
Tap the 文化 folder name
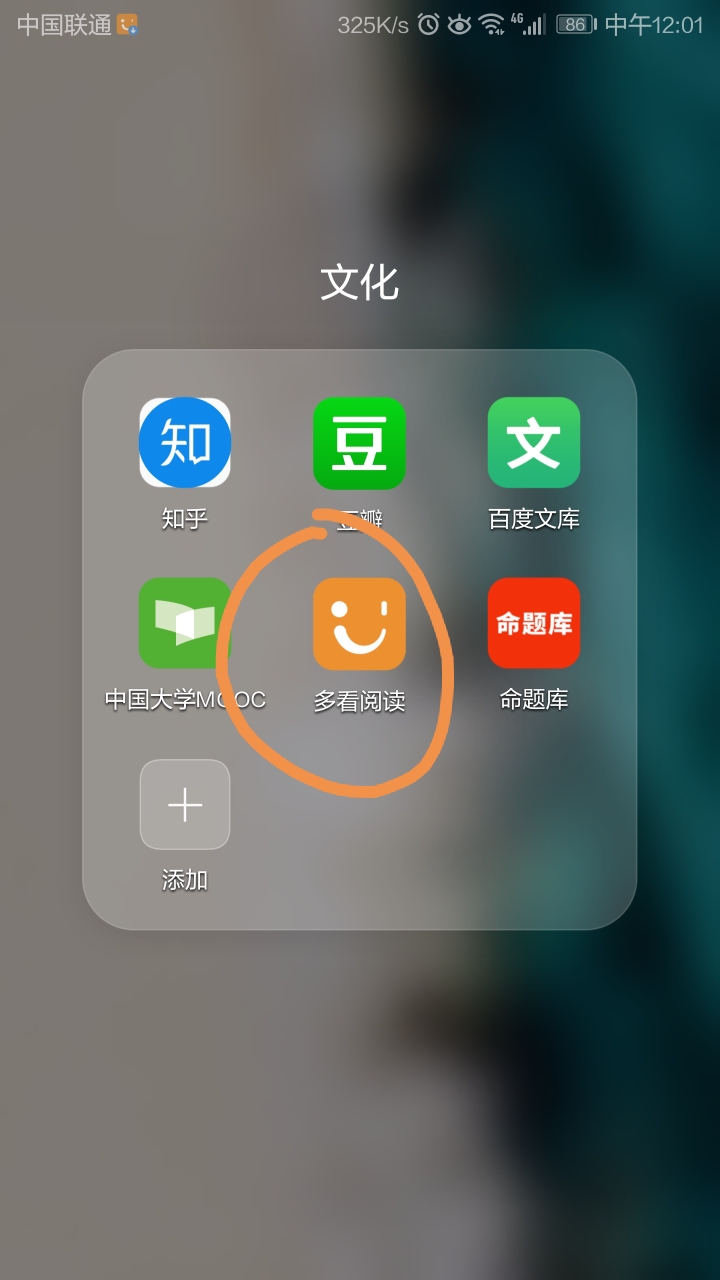(359, 283)
